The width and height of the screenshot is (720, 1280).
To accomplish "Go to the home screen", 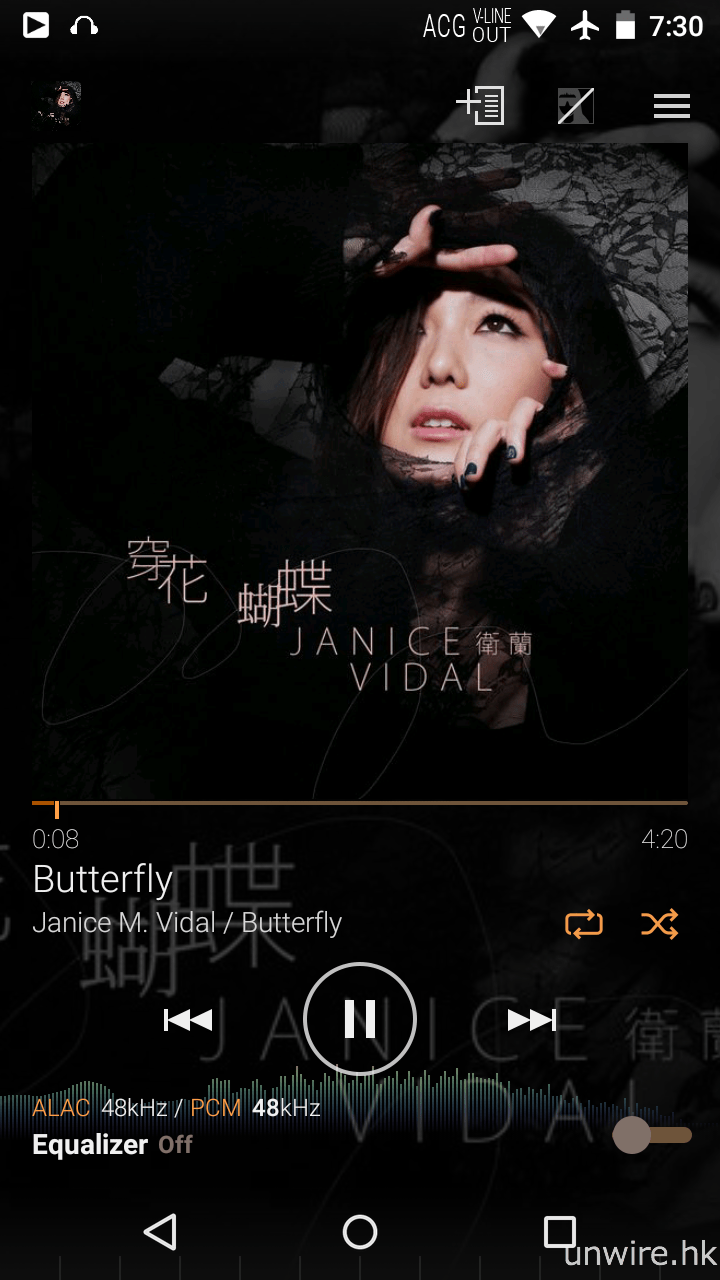I will click(360, 1232).
